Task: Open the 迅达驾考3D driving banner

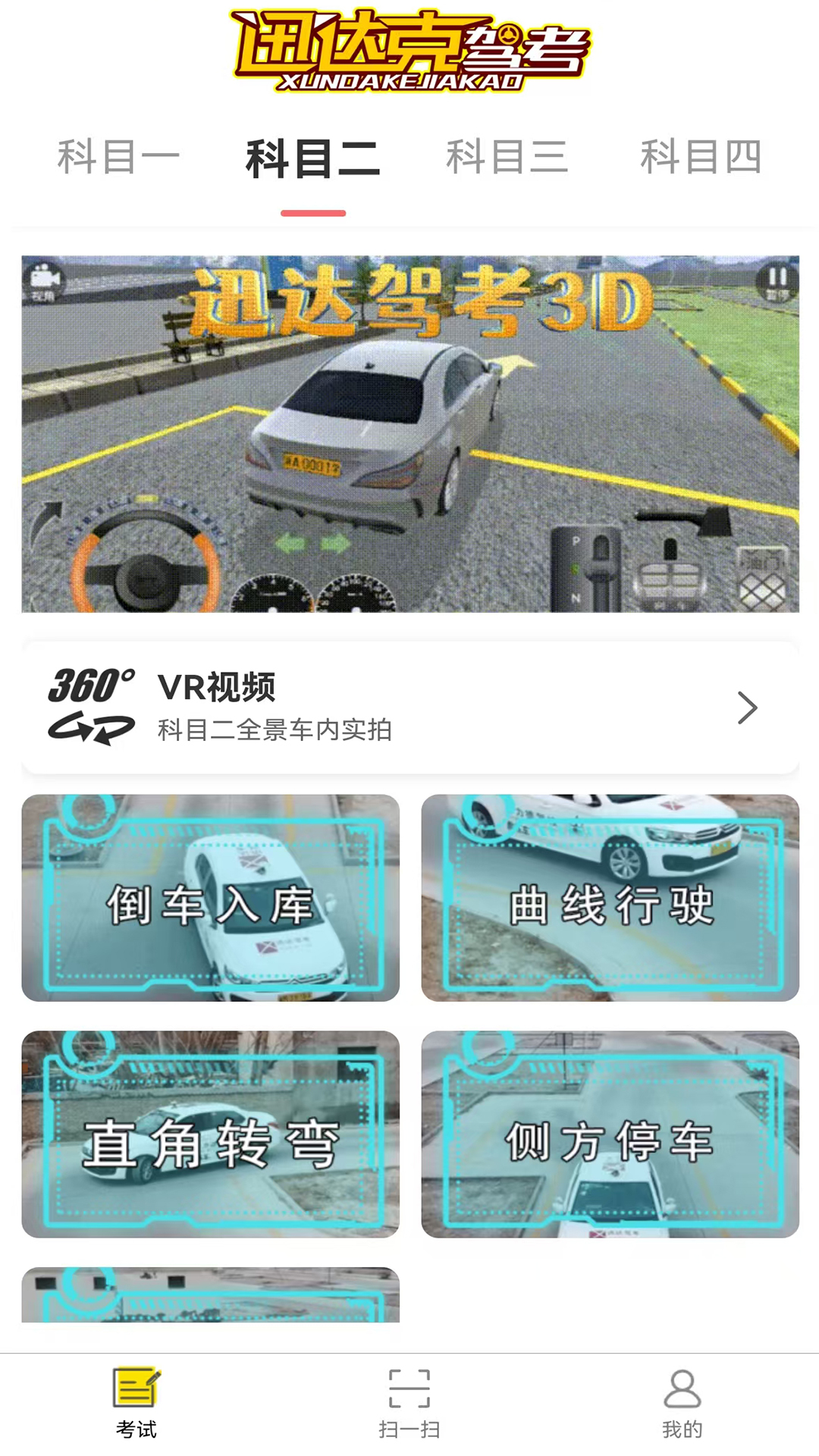Action: [x=409, y=434]
